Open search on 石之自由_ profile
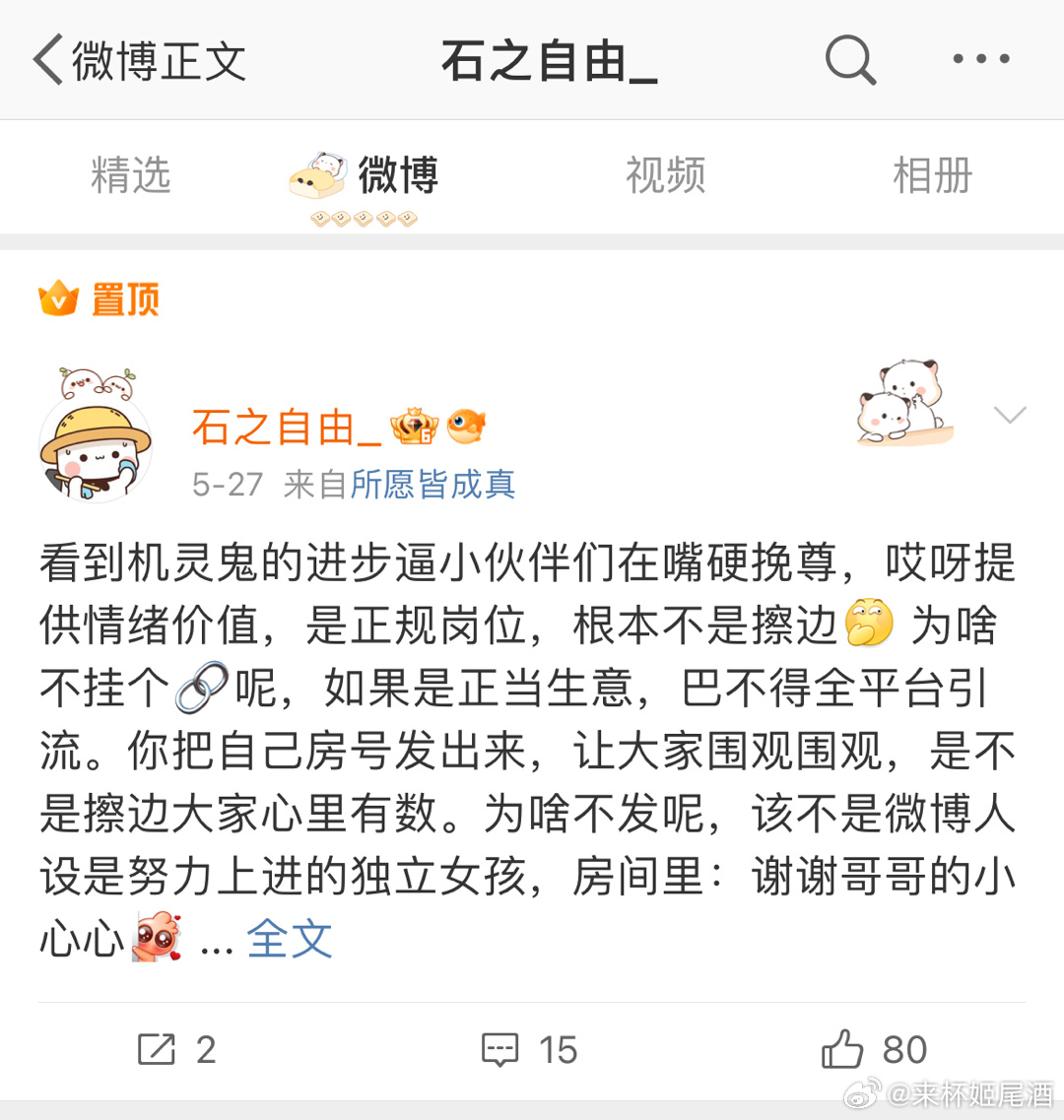 pyautogui.click(x=849, y=60)
